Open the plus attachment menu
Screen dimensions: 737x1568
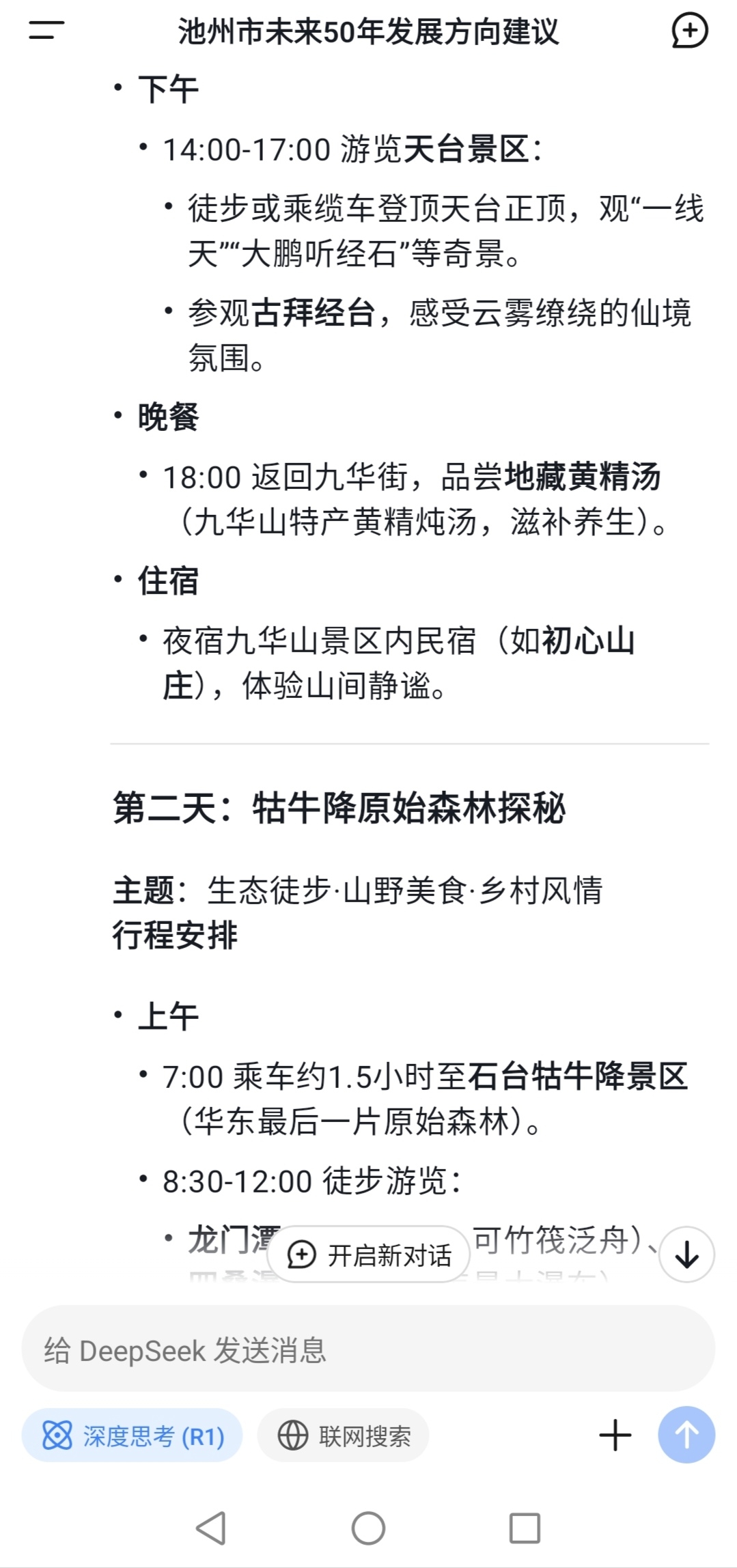click(x=615, y=1435)
